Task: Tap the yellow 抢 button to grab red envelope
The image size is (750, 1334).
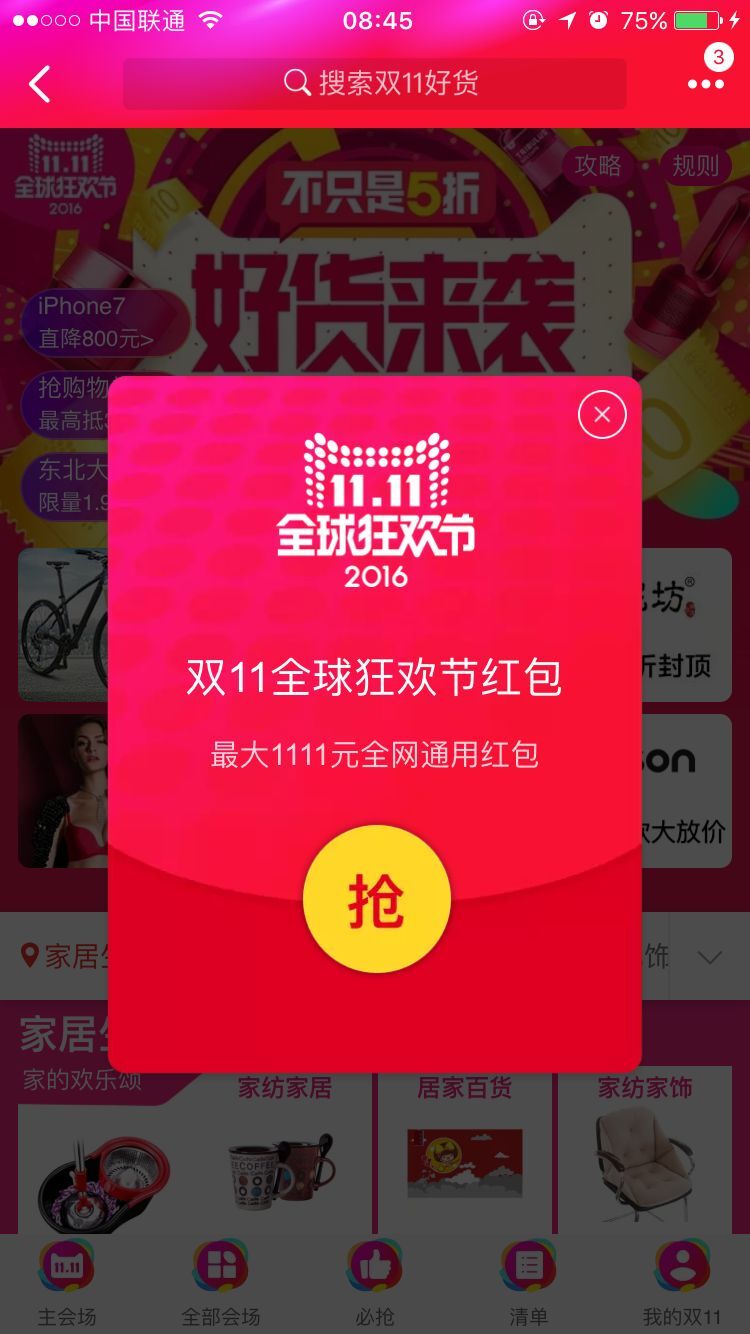Action: [x=376, y=899]
